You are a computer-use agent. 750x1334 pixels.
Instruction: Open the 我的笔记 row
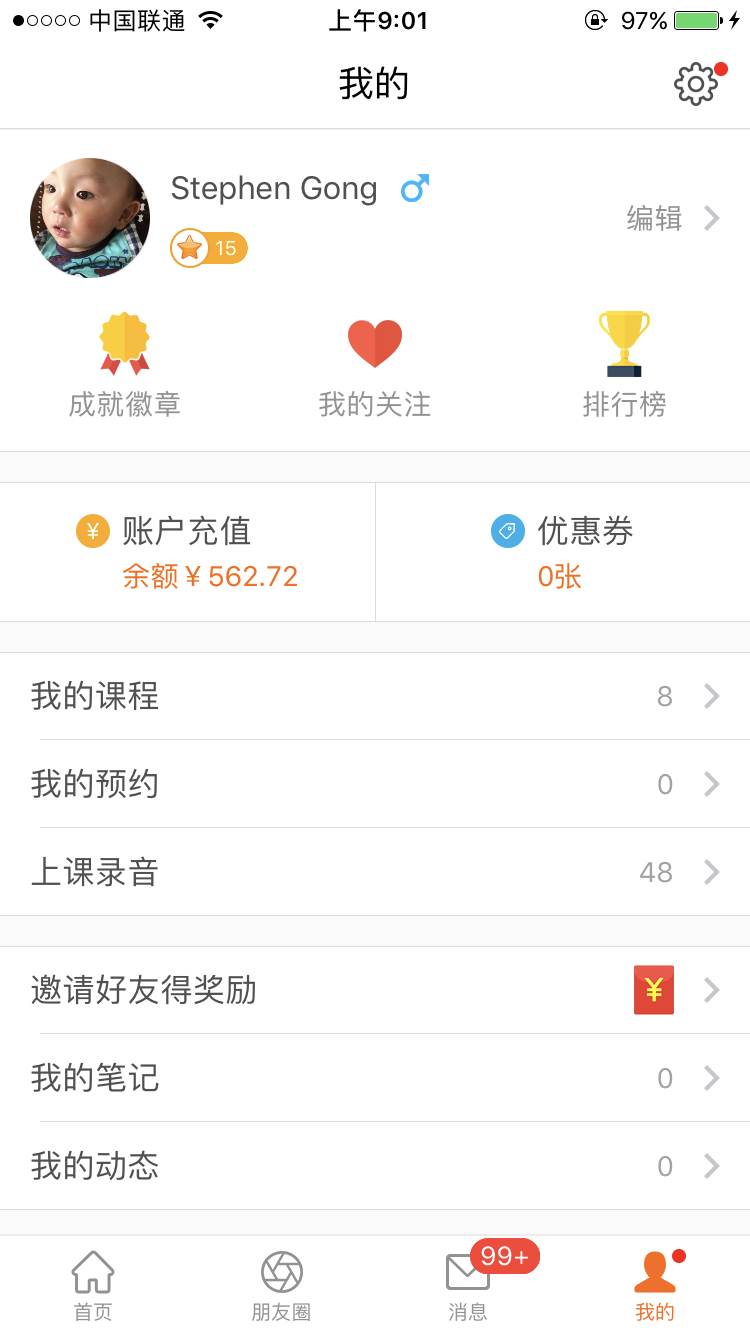(x=375, y=1078)
